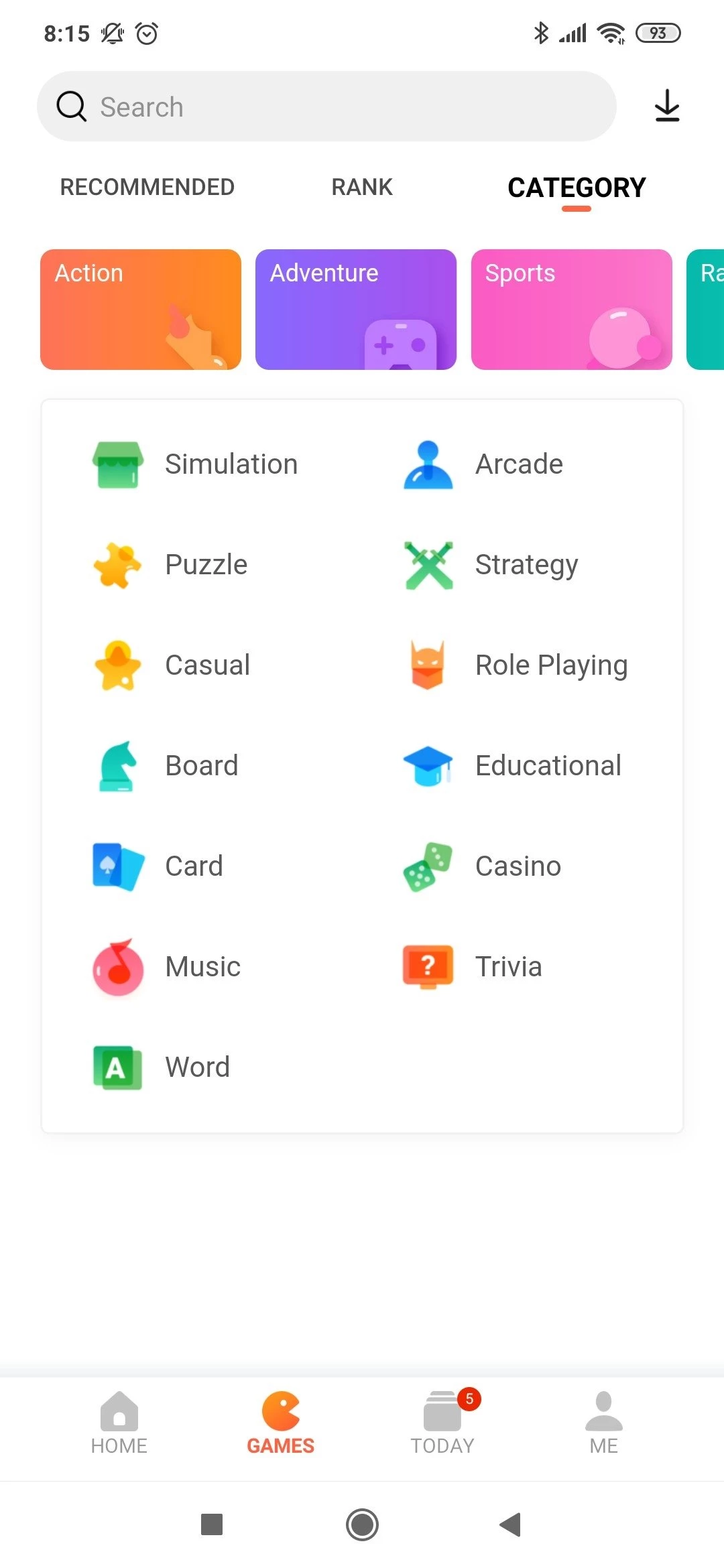Viewport: 724px width, 1568px height.
Task: Open the Today tab
Action: (x=442, y=1422)
